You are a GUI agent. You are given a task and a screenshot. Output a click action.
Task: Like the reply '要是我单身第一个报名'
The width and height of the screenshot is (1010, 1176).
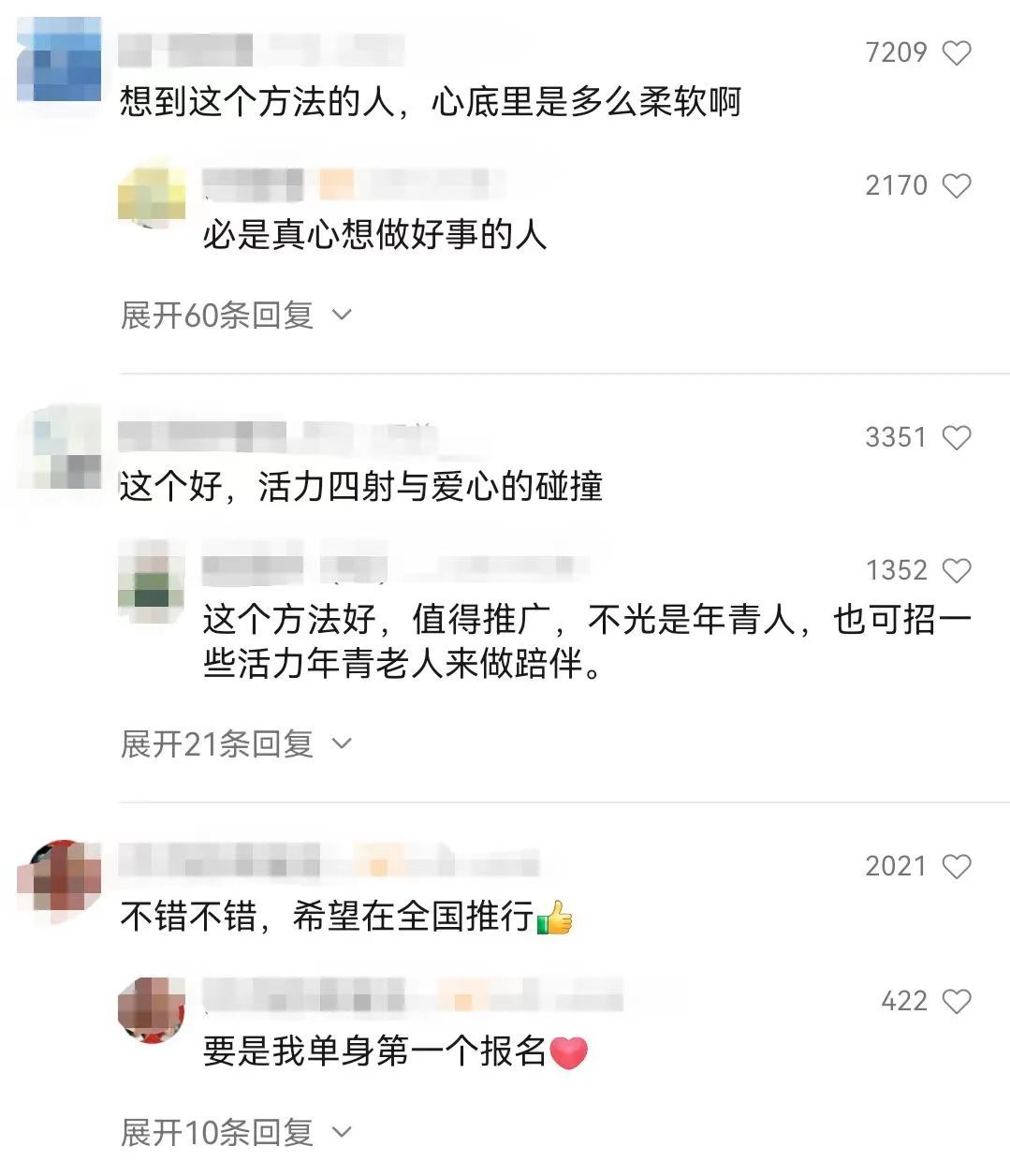click(x=956, y=1001)
